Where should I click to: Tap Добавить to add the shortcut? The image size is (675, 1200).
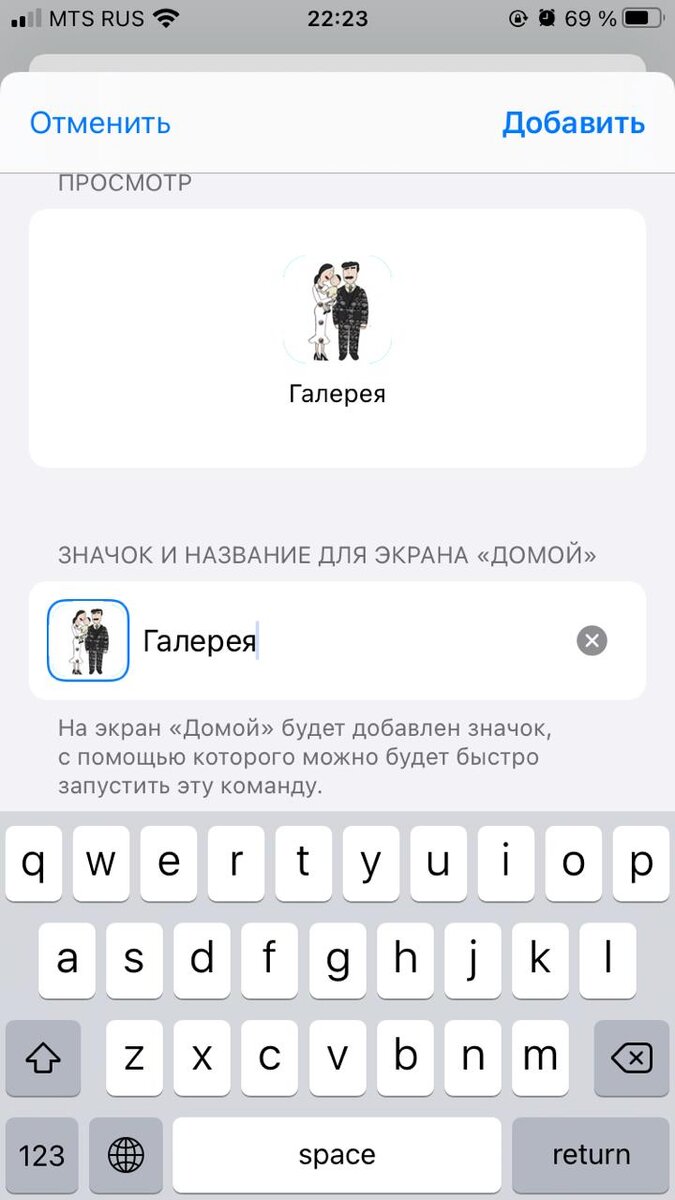coord(573,123)
